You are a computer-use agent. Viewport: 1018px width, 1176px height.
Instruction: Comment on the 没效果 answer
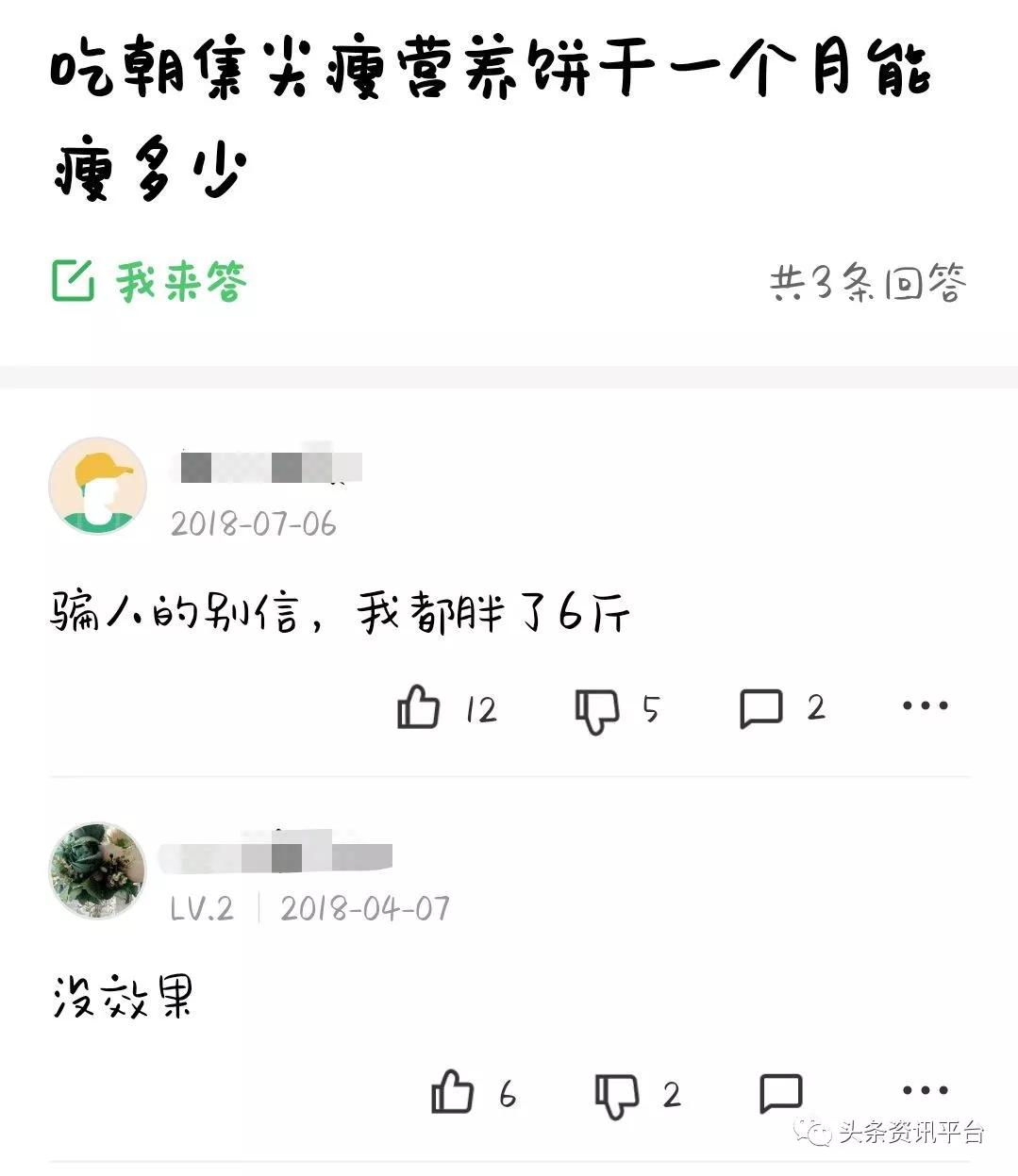pos(781,1093)
